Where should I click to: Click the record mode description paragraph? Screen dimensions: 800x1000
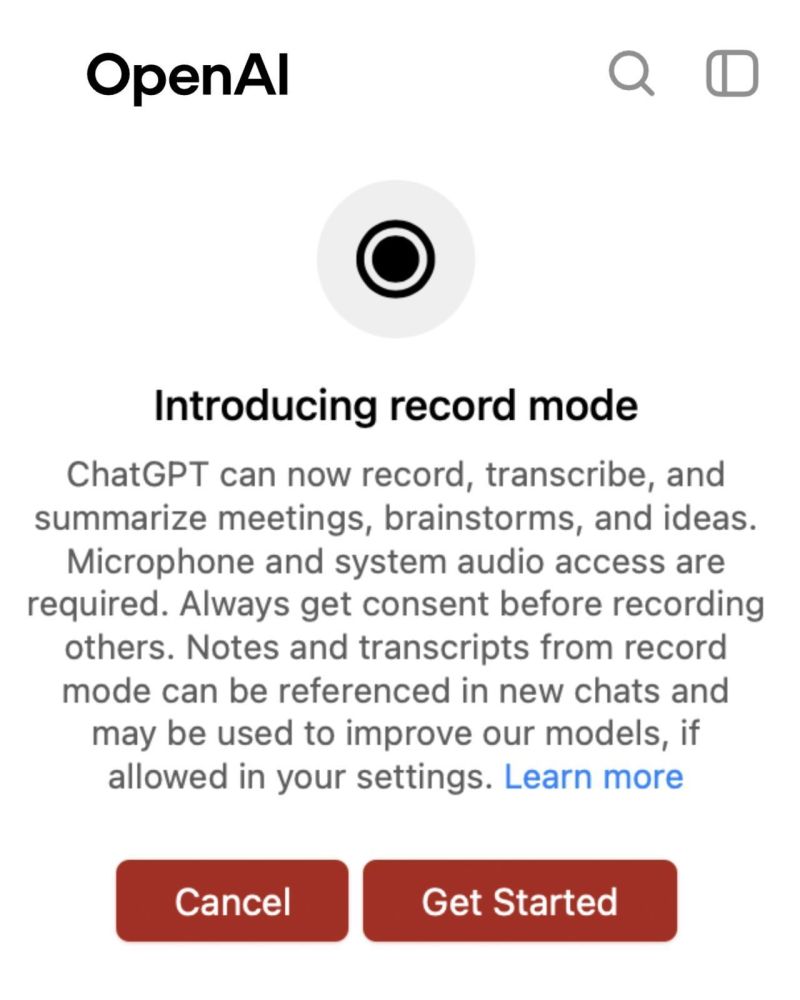tap(398, 620)
